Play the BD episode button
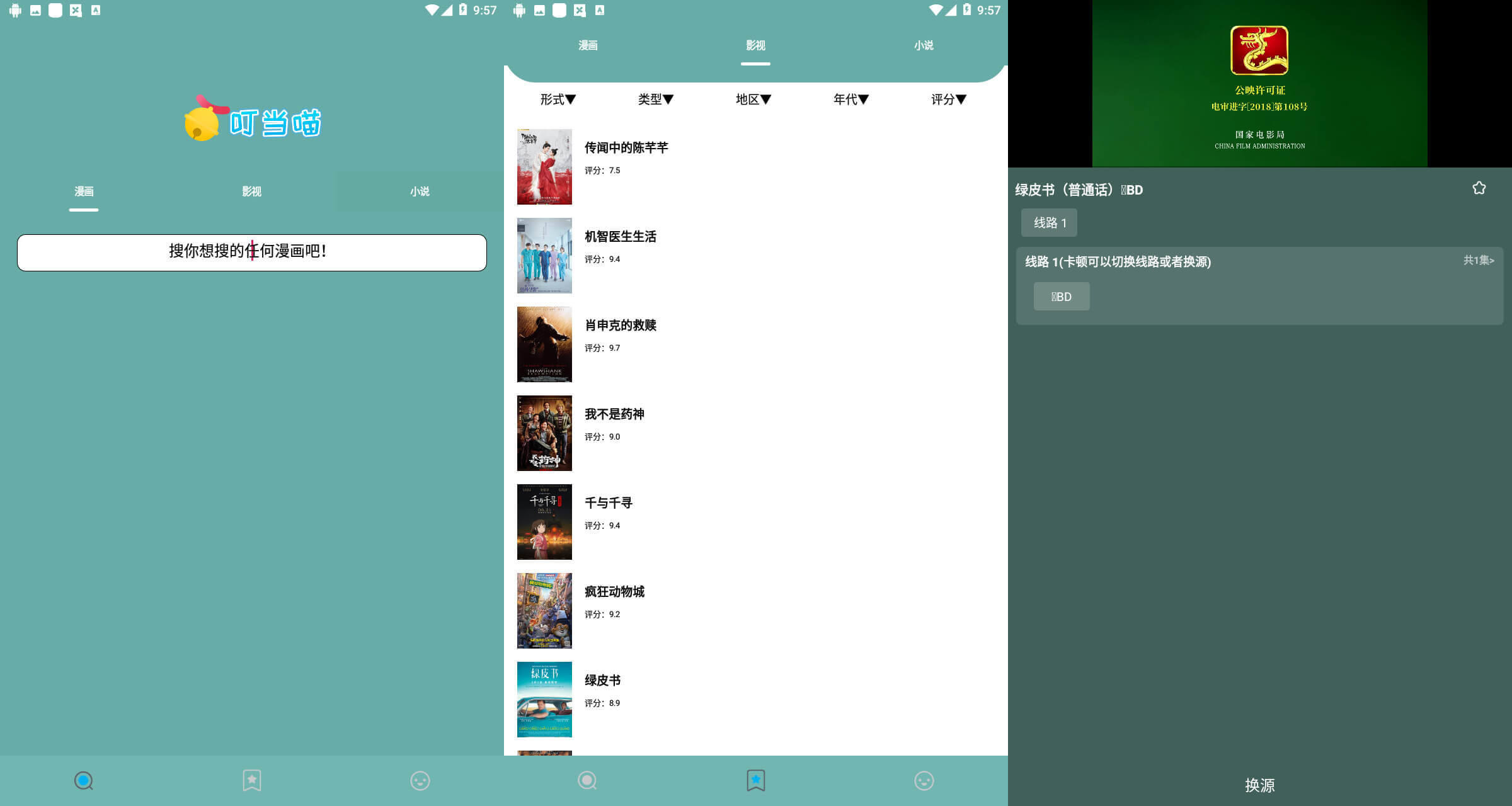The image size is (1512, 806). tap(1062, 297)
